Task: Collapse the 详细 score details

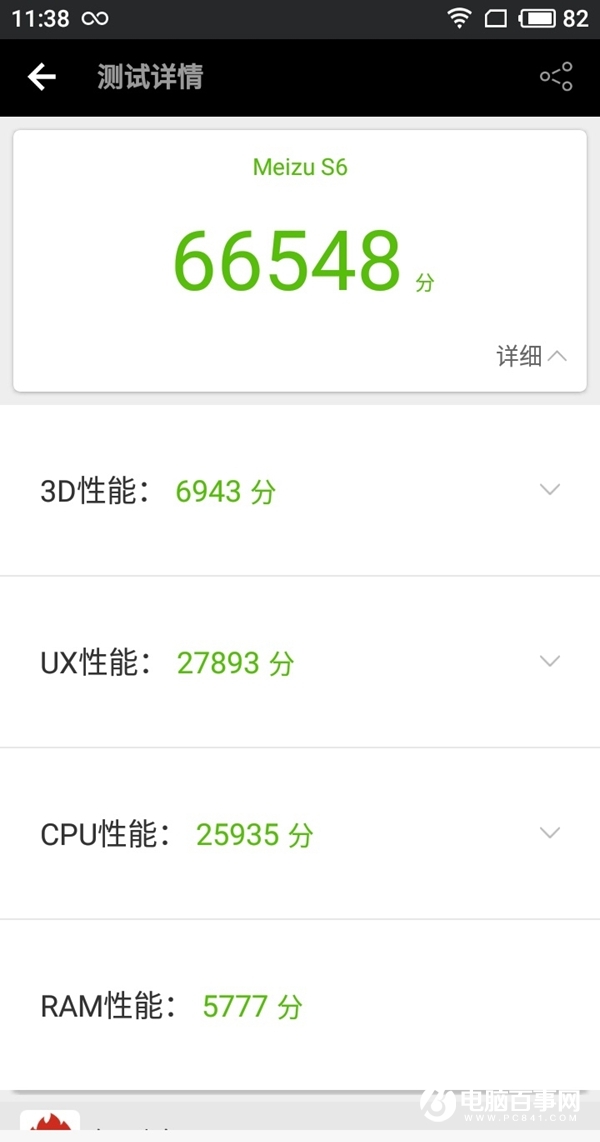Action: coord(532,355)
